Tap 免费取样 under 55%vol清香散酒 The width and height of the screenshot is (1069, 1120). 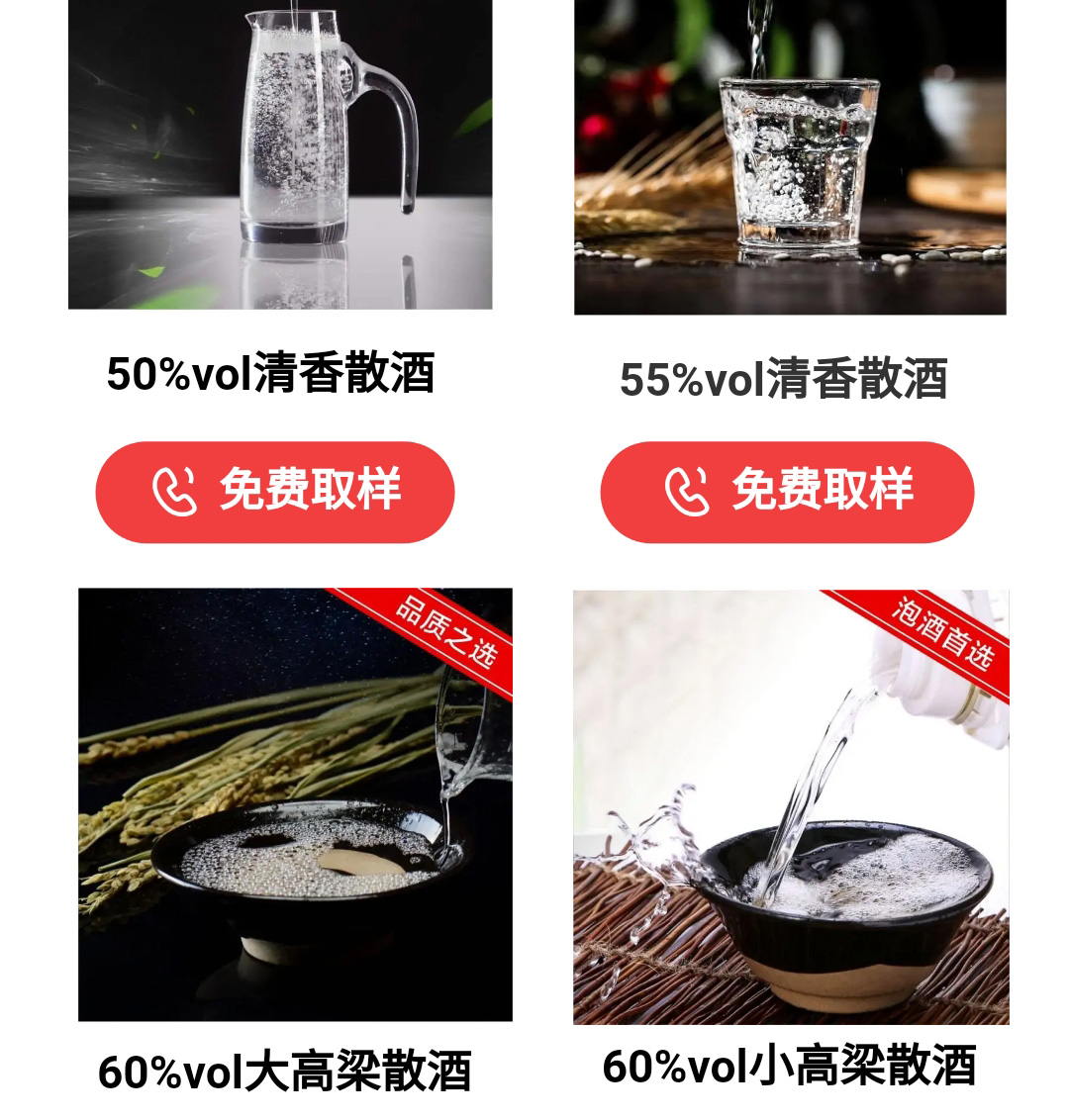[787, 492]
